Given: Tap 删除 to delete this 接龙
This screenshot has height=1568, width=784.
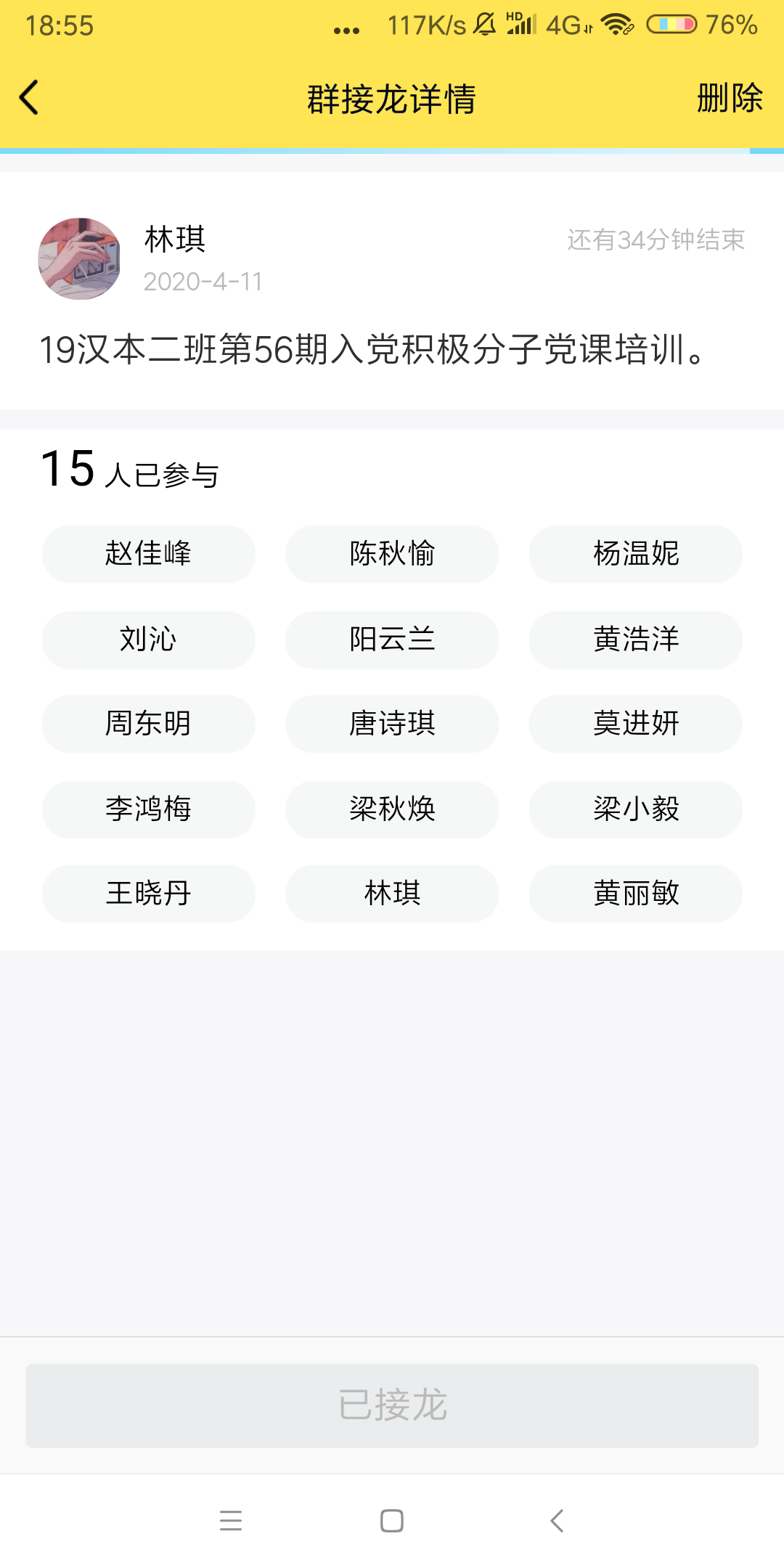Looking at the screenshot, I should tap(729, 98).
